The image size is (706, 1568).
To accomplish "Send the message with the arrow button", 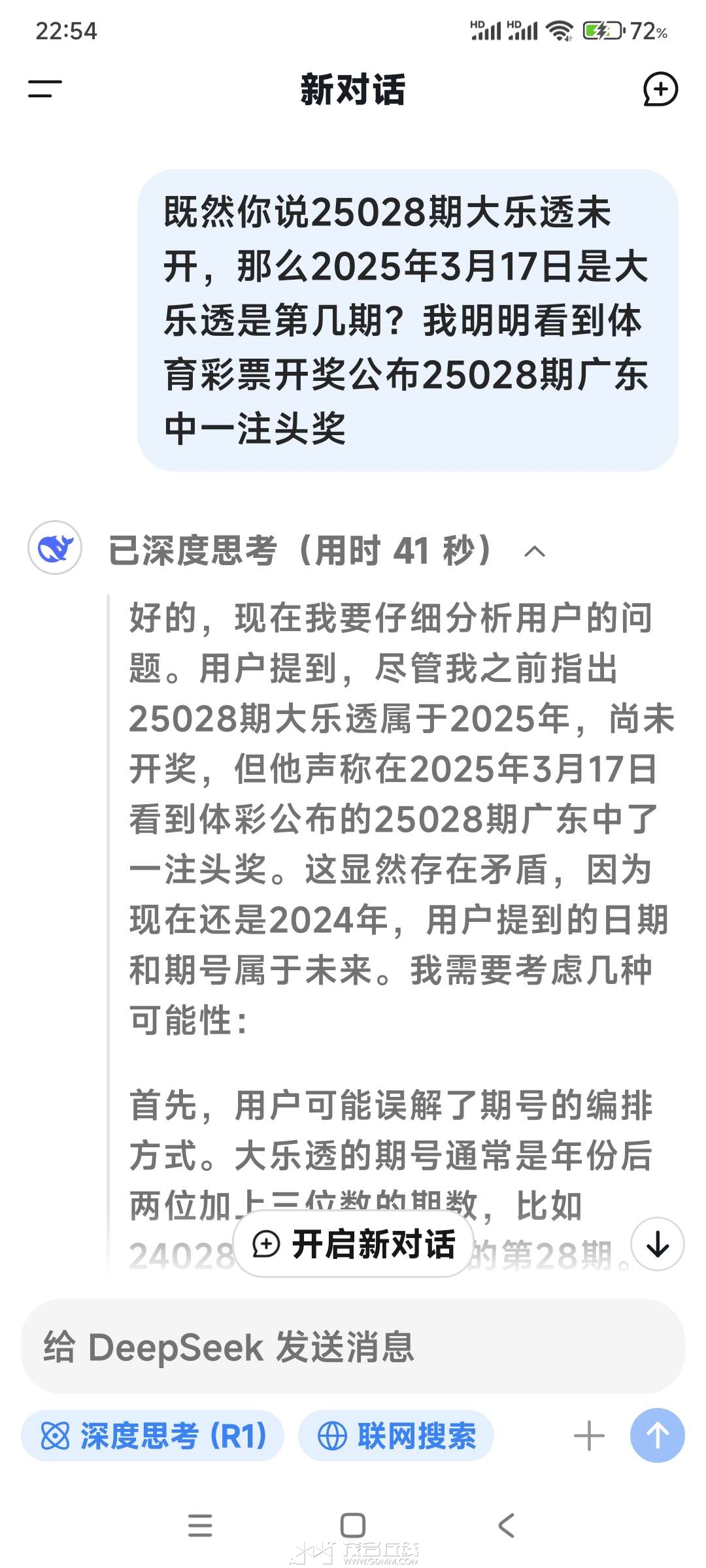I will point(658,1436).
